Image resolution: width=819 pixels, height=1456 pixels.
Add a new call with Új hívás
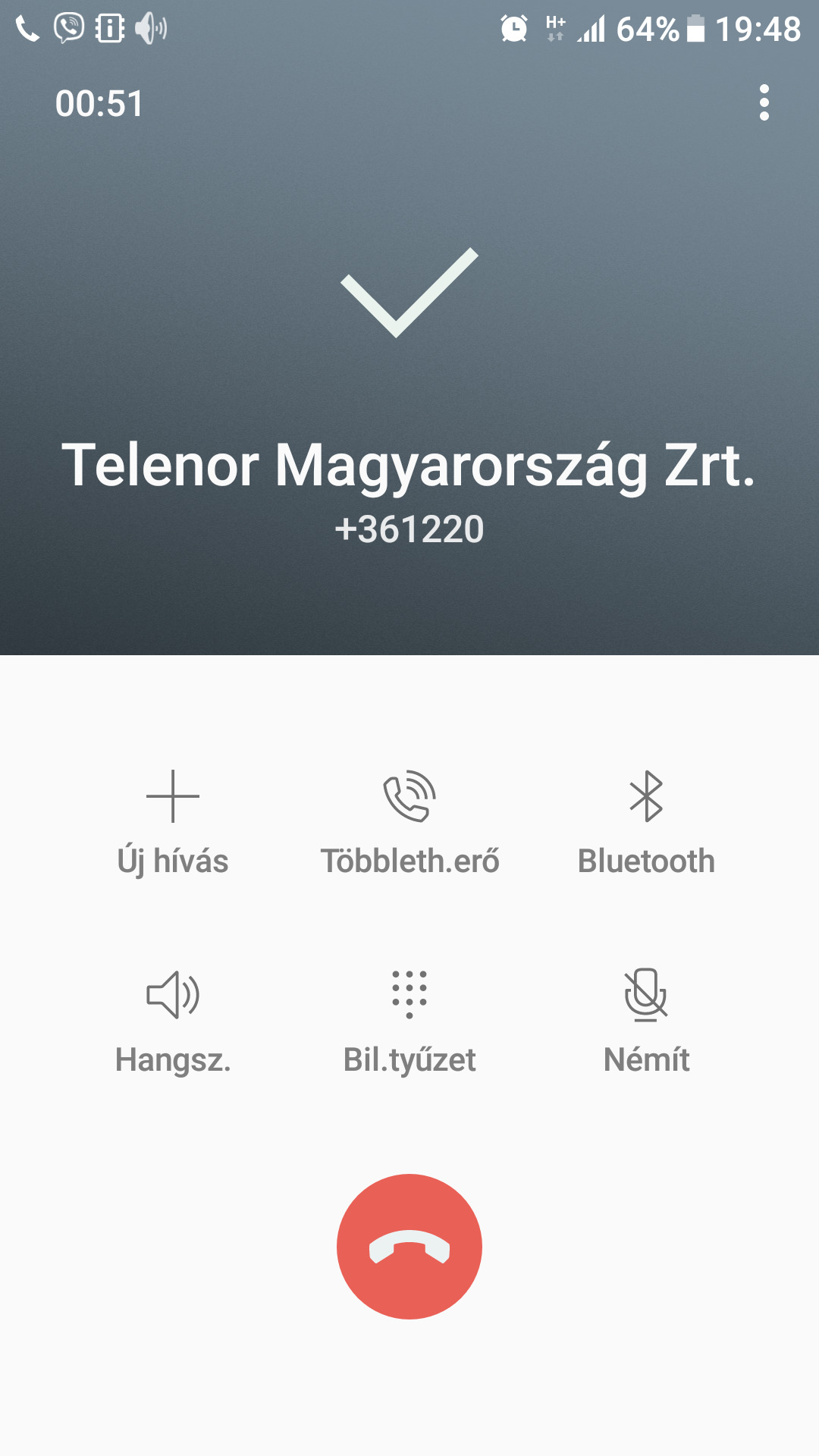tap(173, 824)
